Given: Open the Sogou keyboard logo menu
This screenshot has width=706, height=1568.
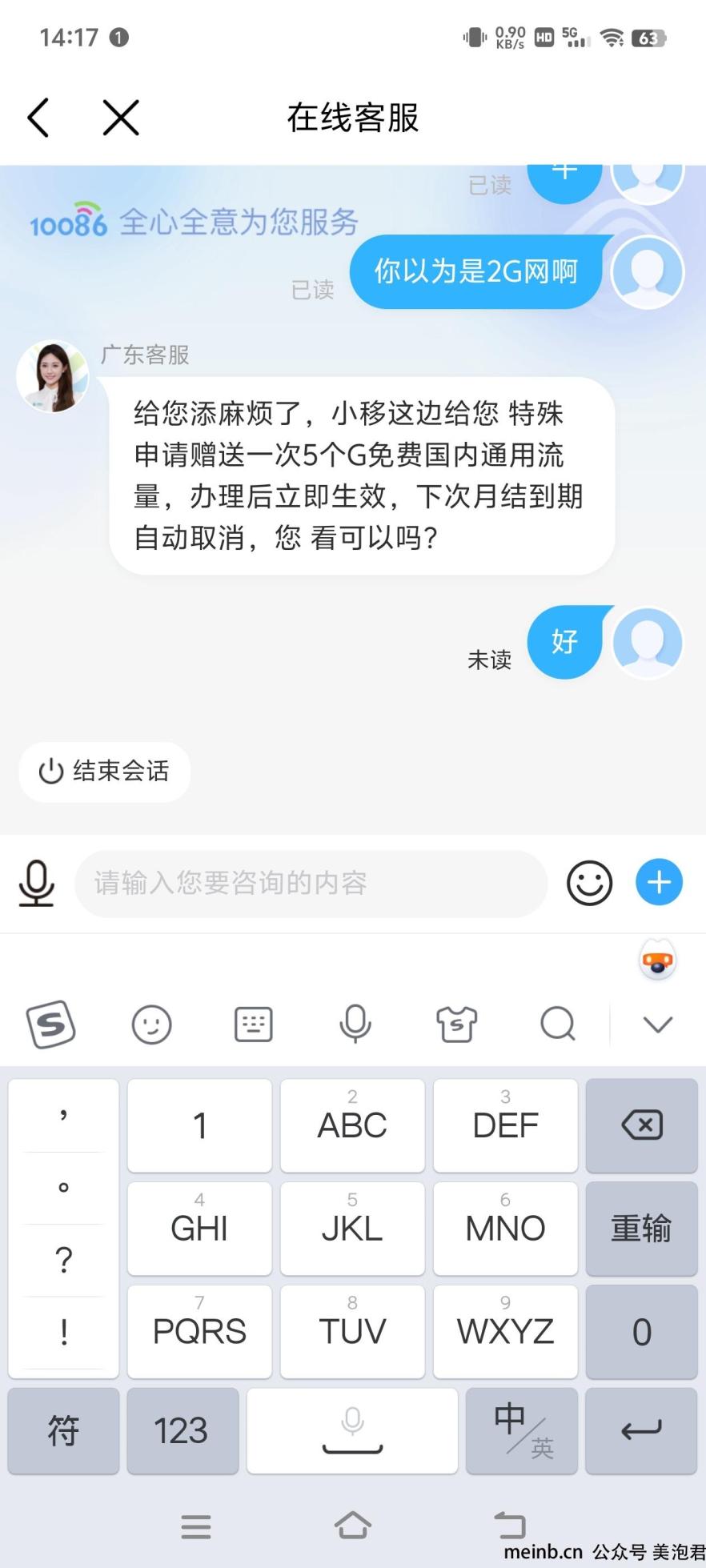Looking at the screenshot, I should point(51,1024).
